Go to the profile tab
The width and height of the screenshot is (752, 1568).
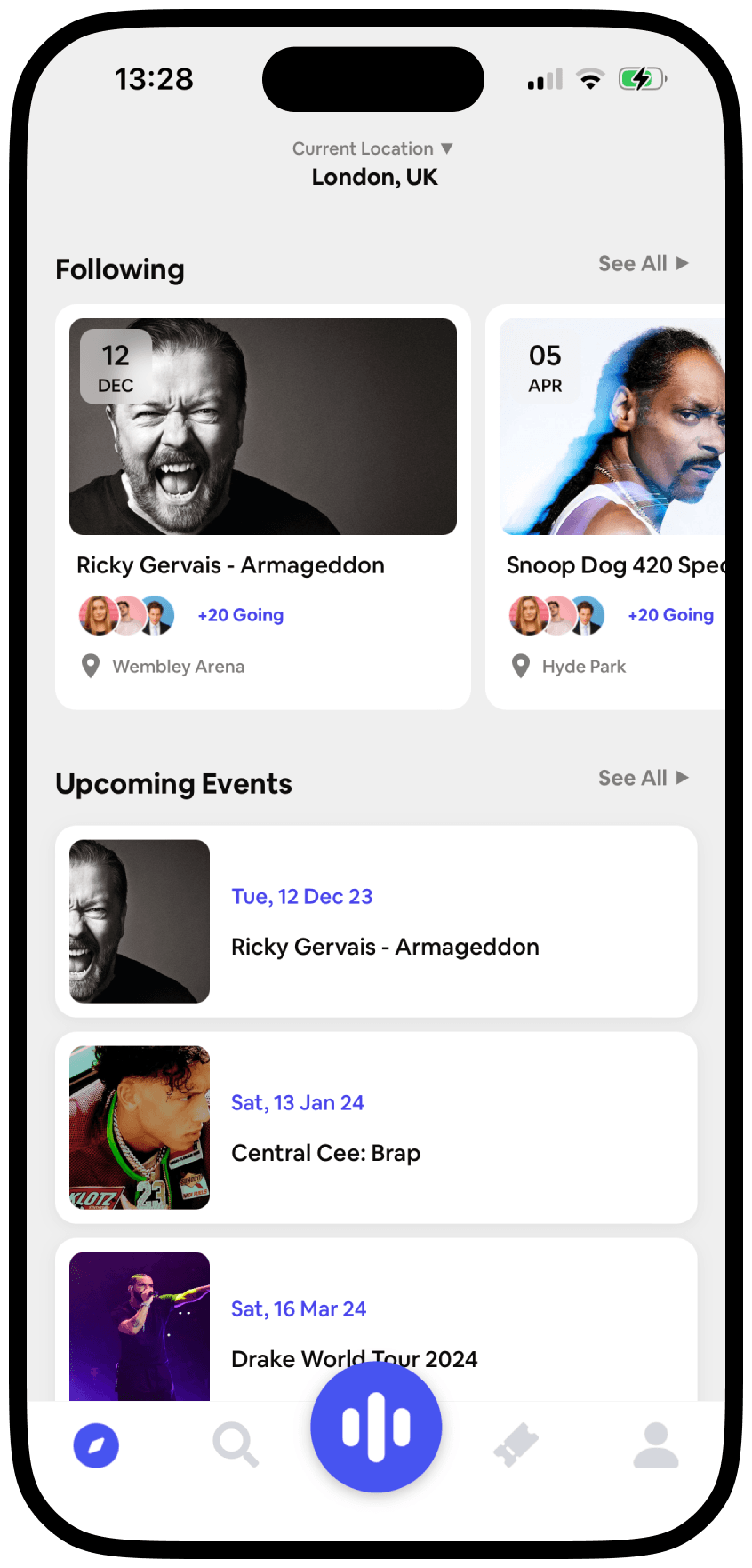click(x=656, y=1445)
